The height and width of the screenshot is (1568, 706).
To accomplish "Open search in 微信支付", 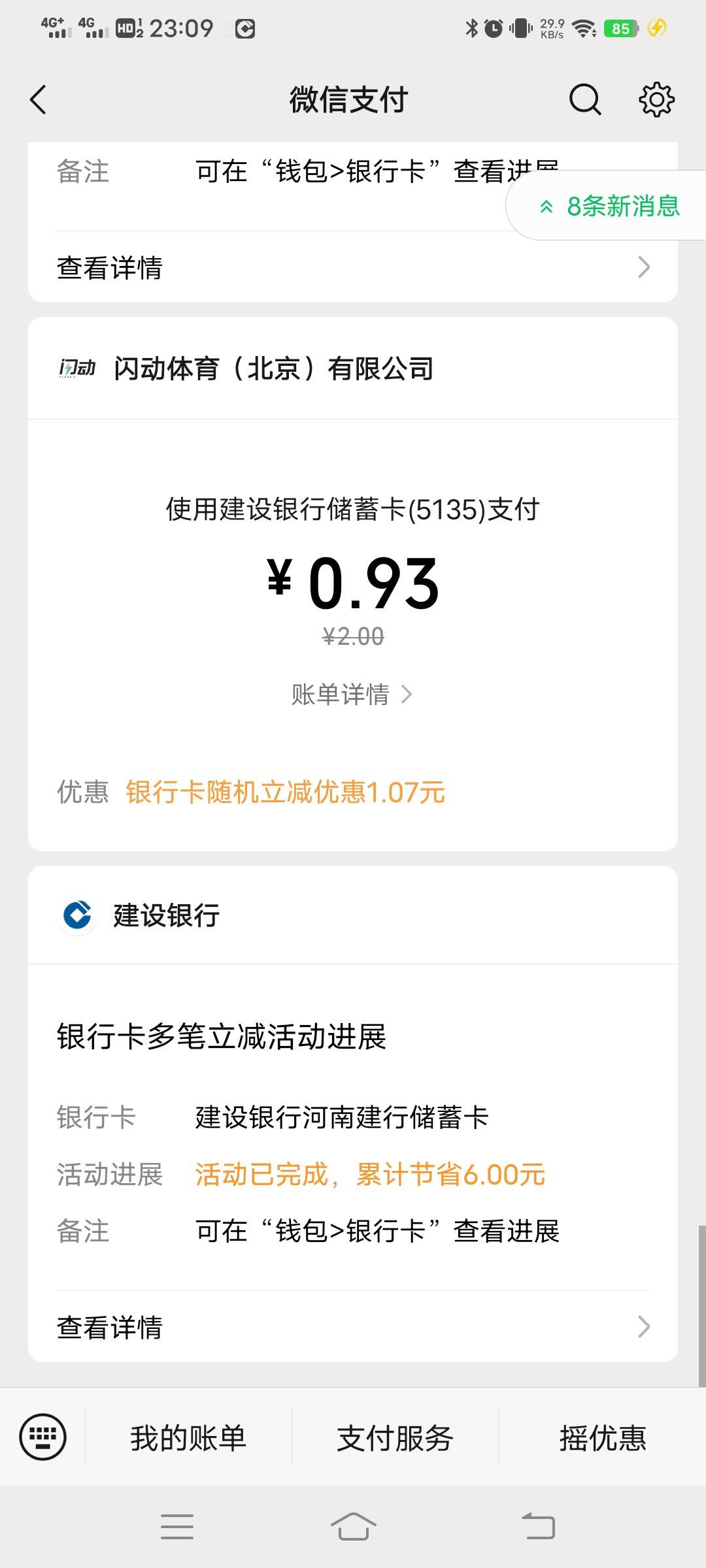I will 585,100.
